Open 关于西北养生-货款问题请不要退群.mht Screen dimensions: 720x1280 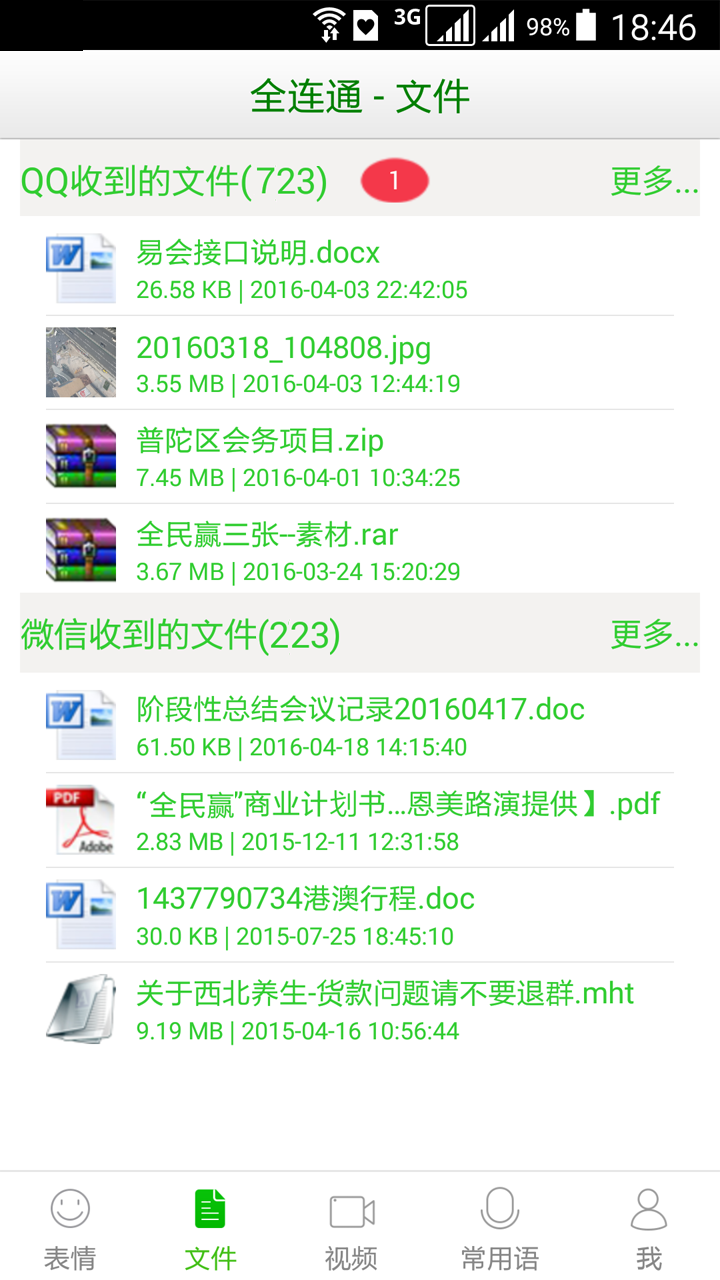click(359, 1009)
